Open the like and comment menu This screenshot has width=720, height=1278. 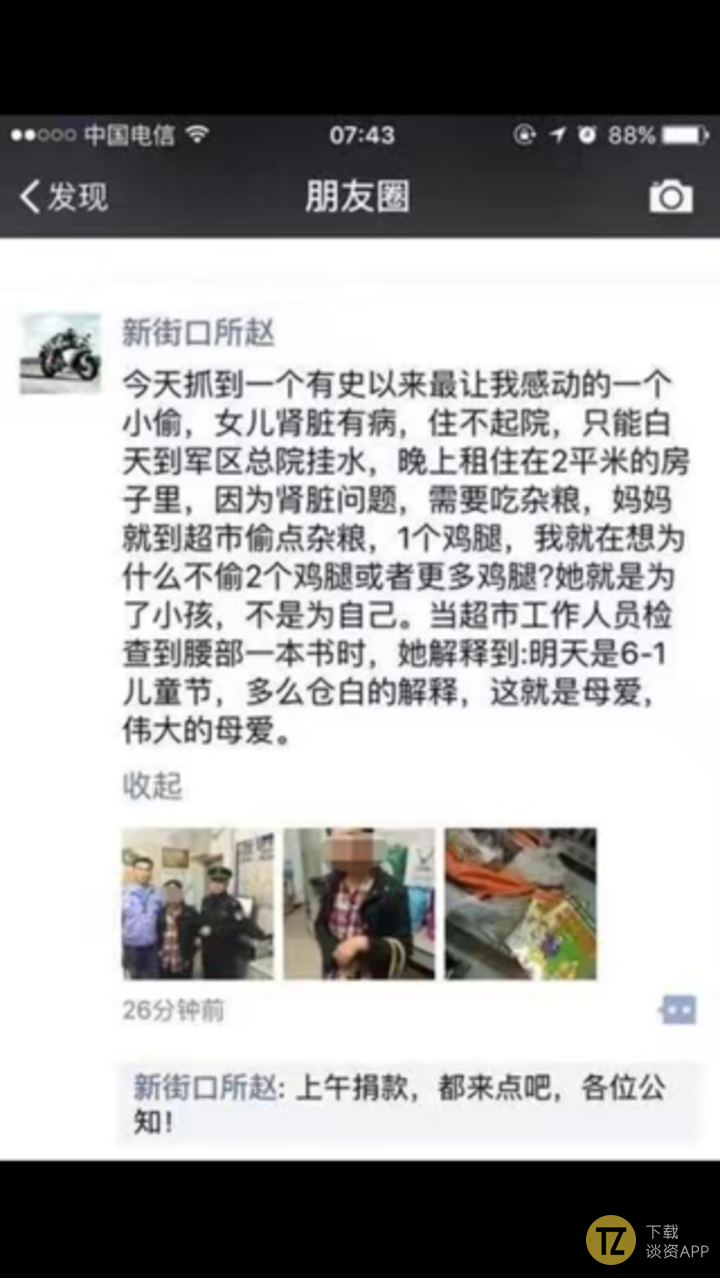click(x=677, y=1010)
